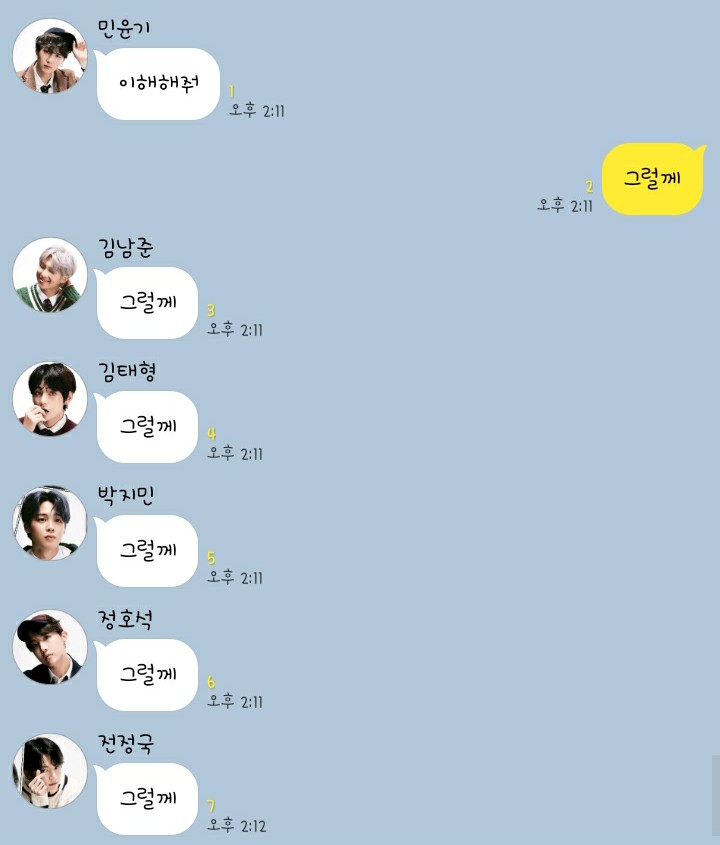Screen dimensions: 720x845
Task: Show 전정국's profile via his picture
Action: pyautogui.click(x=50, y=771)
